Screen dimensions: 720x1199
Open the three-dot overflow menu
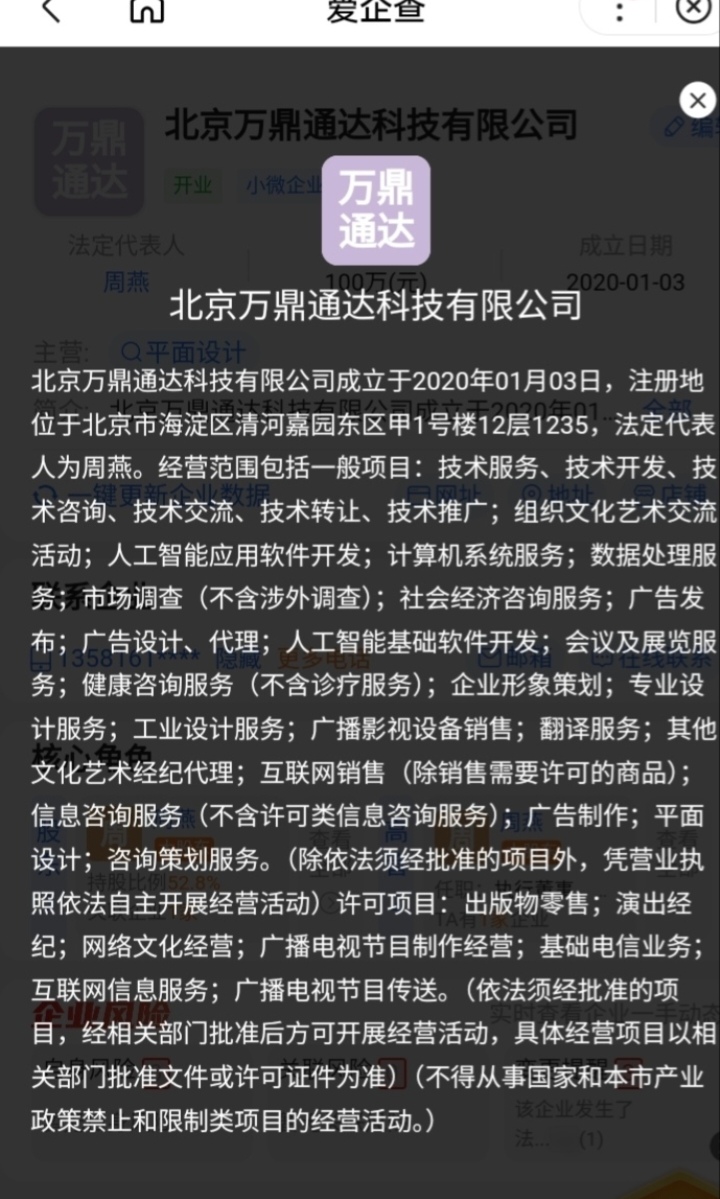[620, 10]
